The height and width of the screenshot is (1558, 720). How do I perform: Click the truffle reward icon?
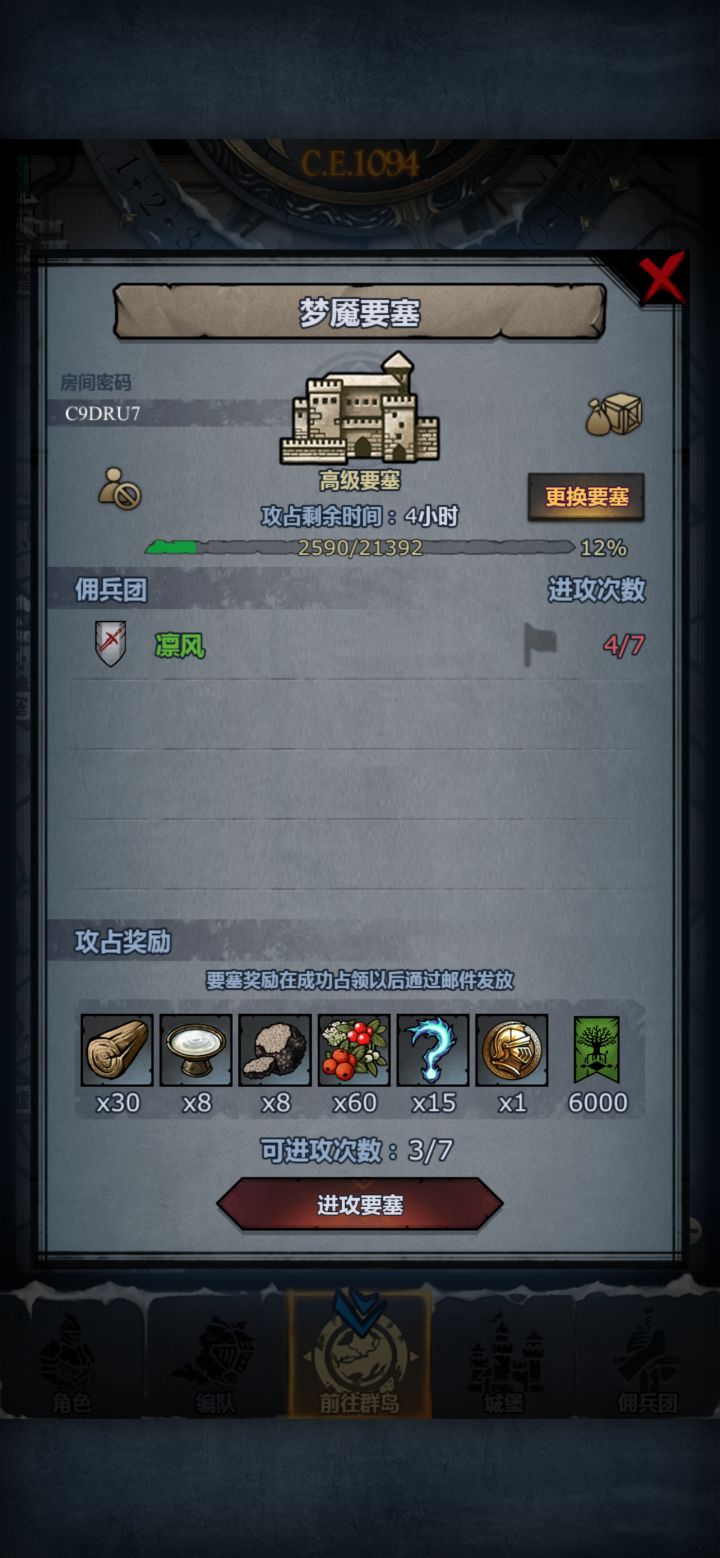point(275,1050)
